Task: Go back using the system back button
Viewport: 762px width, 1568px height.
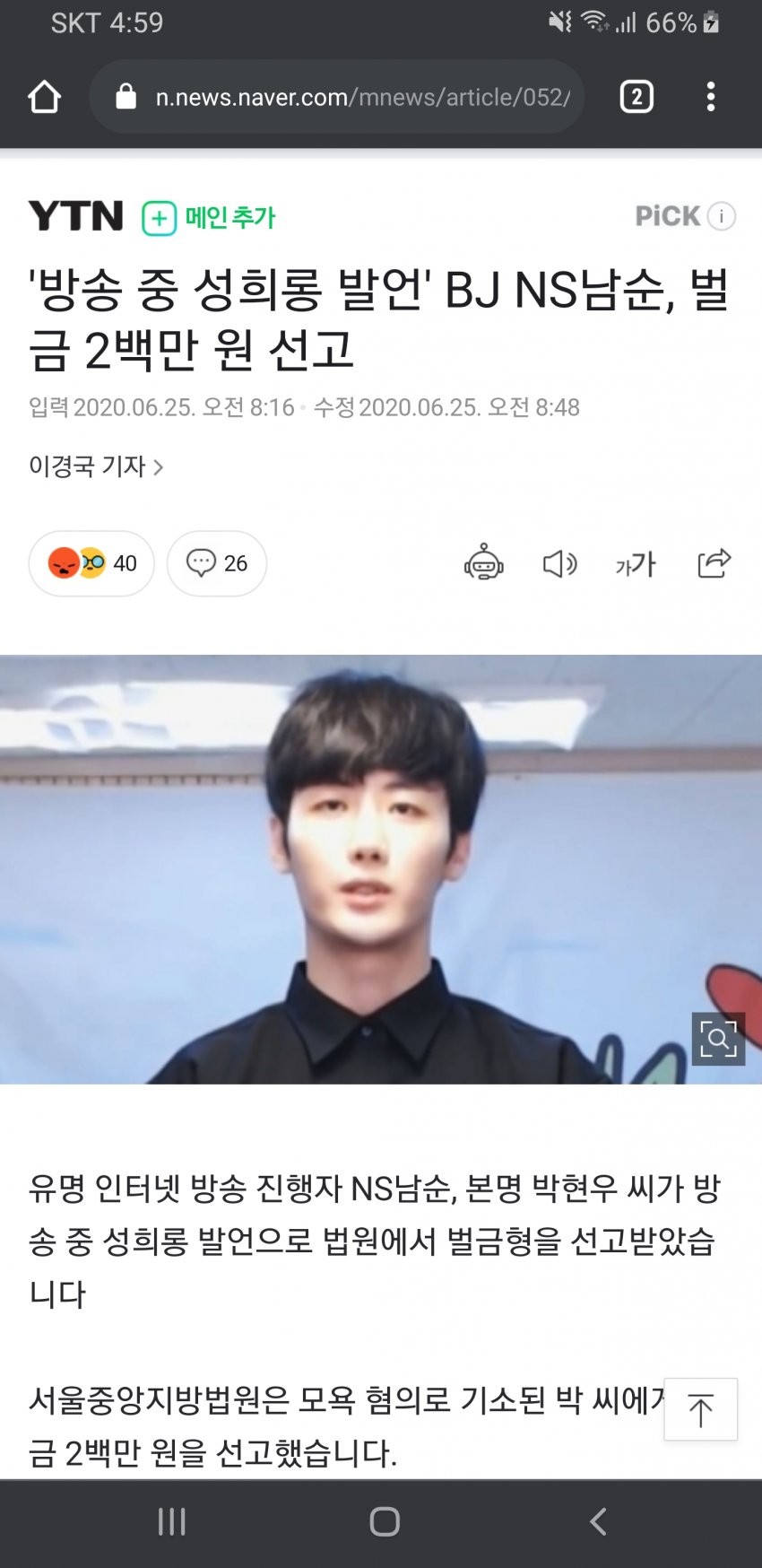Action: [598, 1521]
